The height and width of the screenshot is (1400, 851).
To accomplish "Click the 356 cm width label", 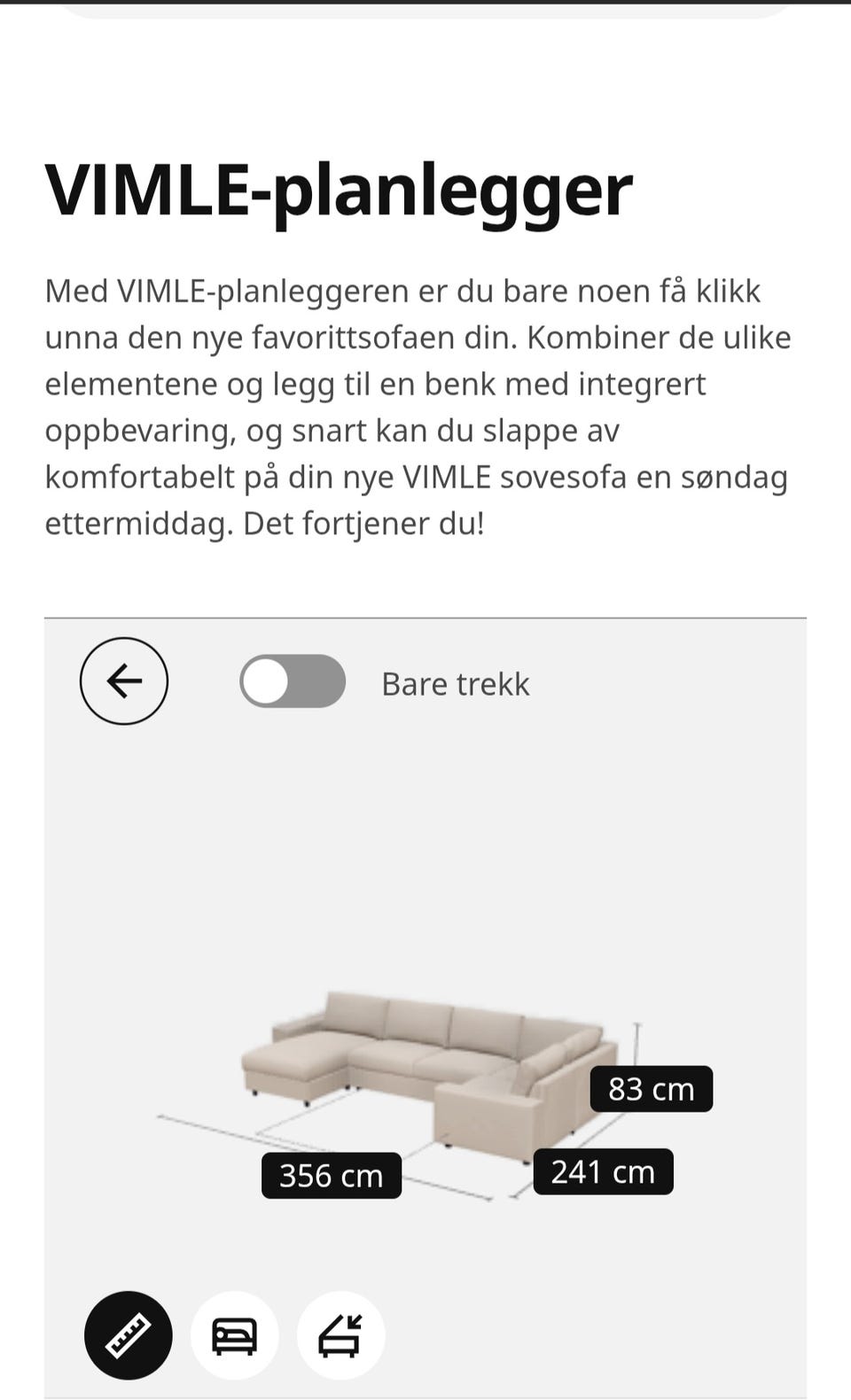I will (x=331, y=1175).
